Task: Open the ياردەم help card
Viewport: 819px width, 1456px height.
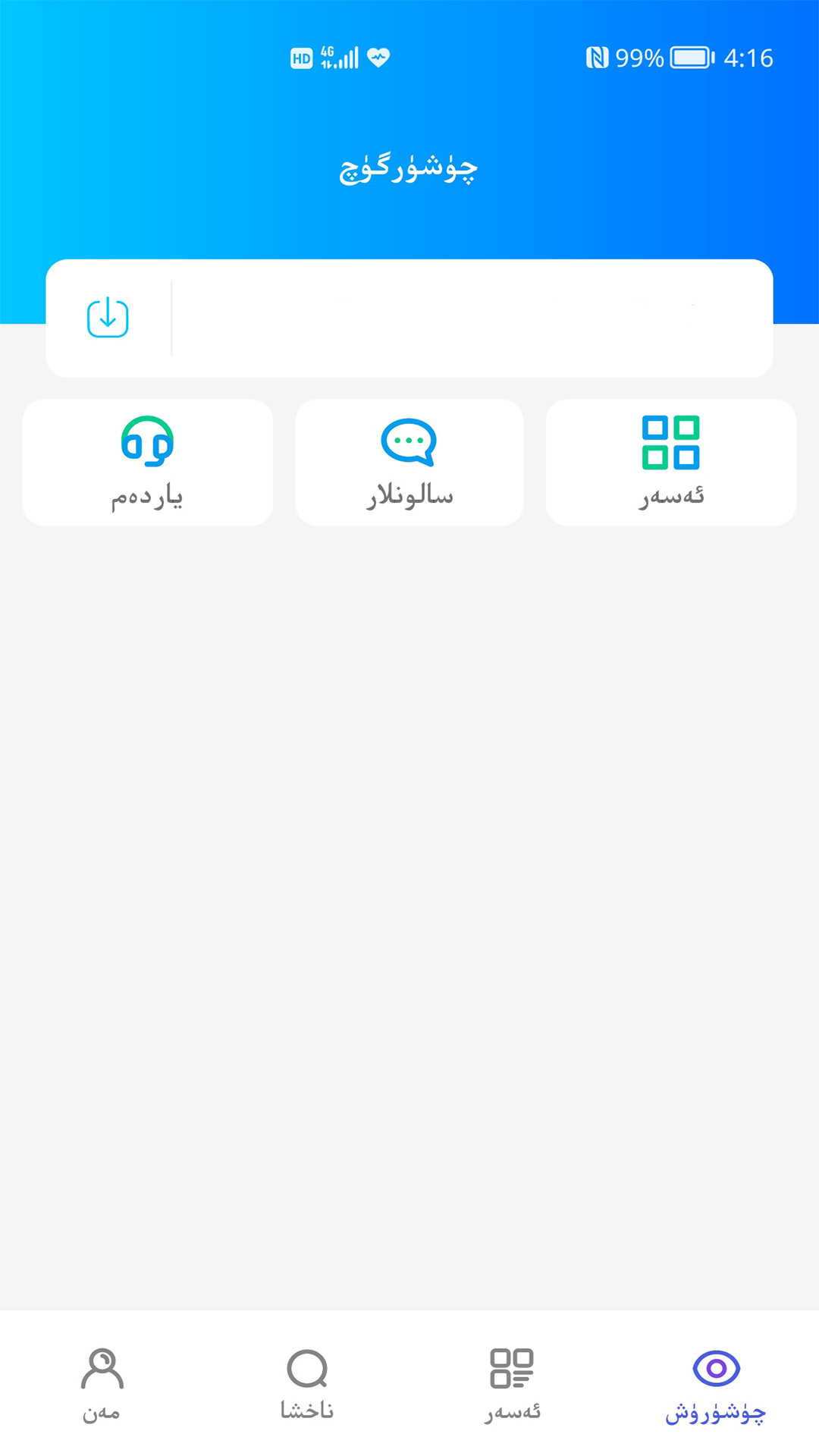Action: tap(147, 463)
